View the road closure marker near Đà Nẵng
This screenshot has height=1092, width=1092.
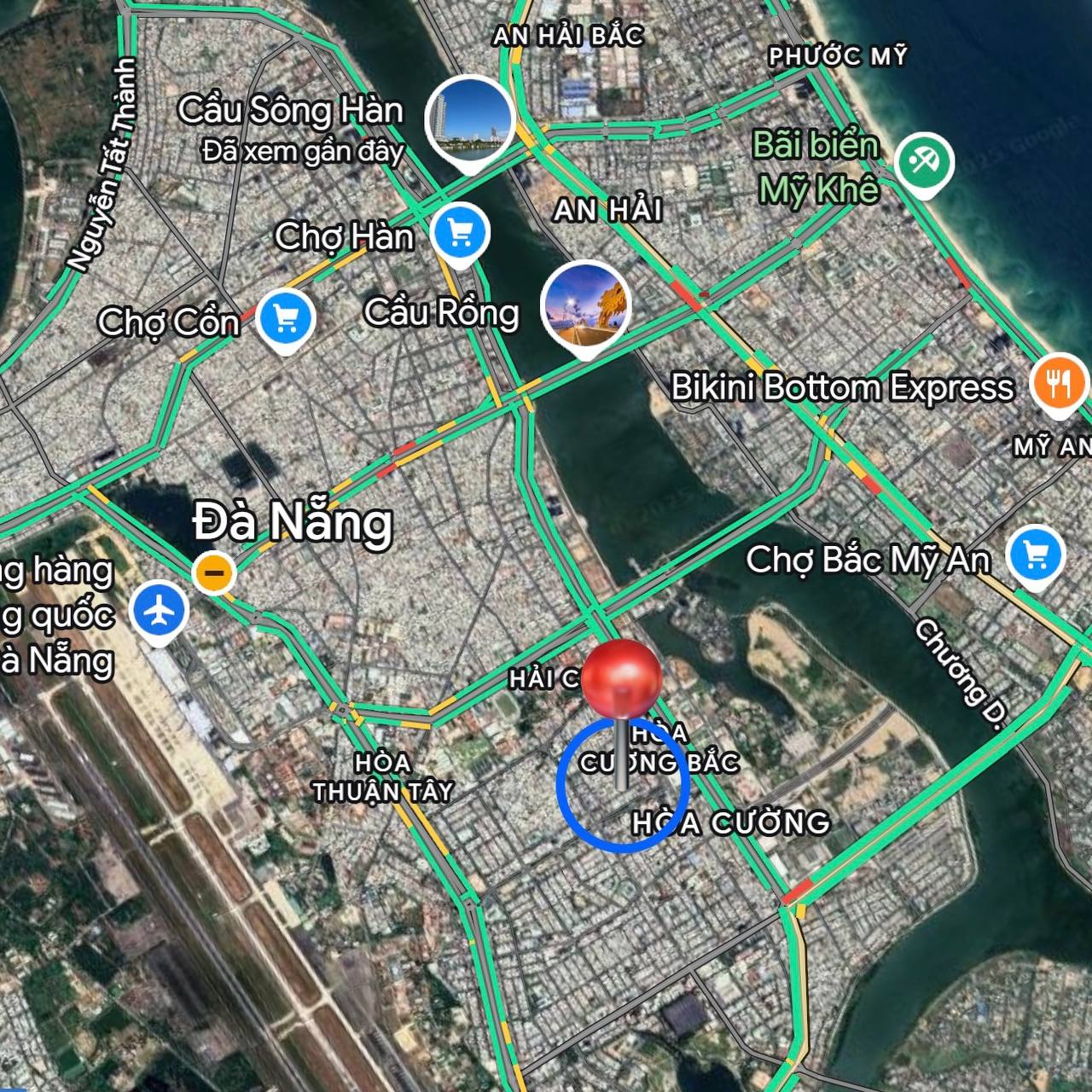[214, 572]
